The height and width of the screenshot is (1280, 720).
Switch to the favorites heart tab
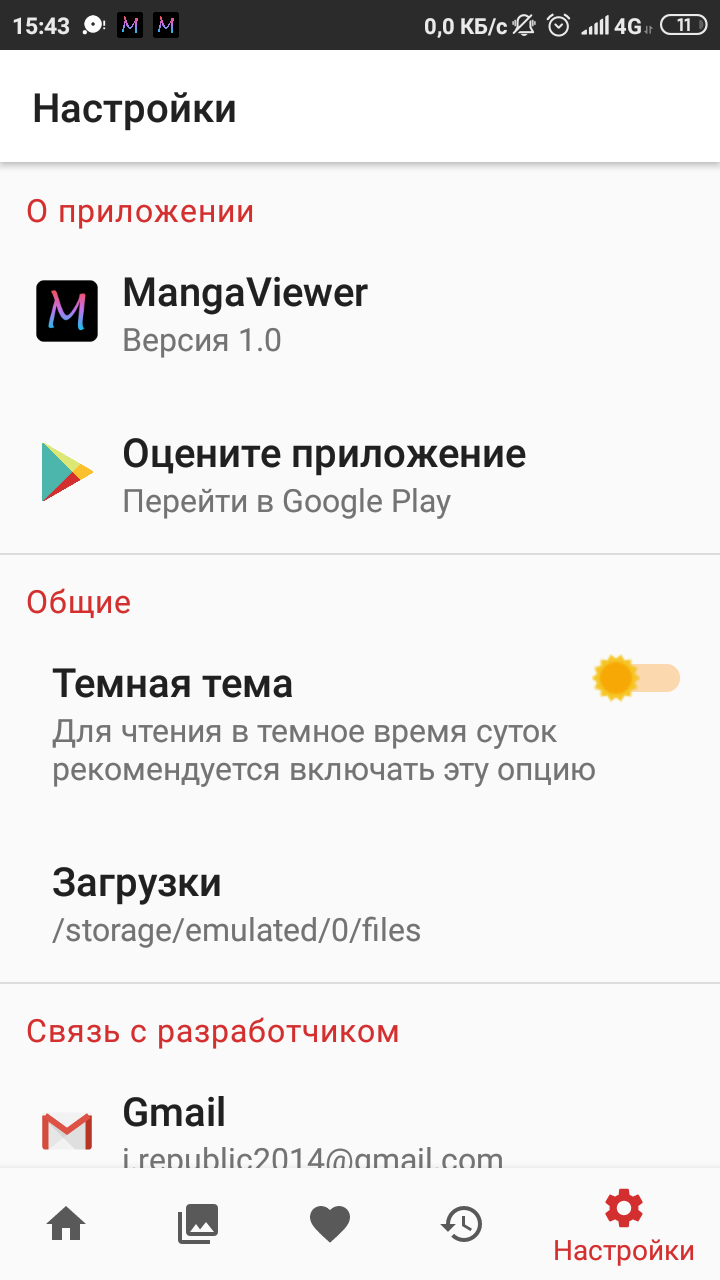330,1223
